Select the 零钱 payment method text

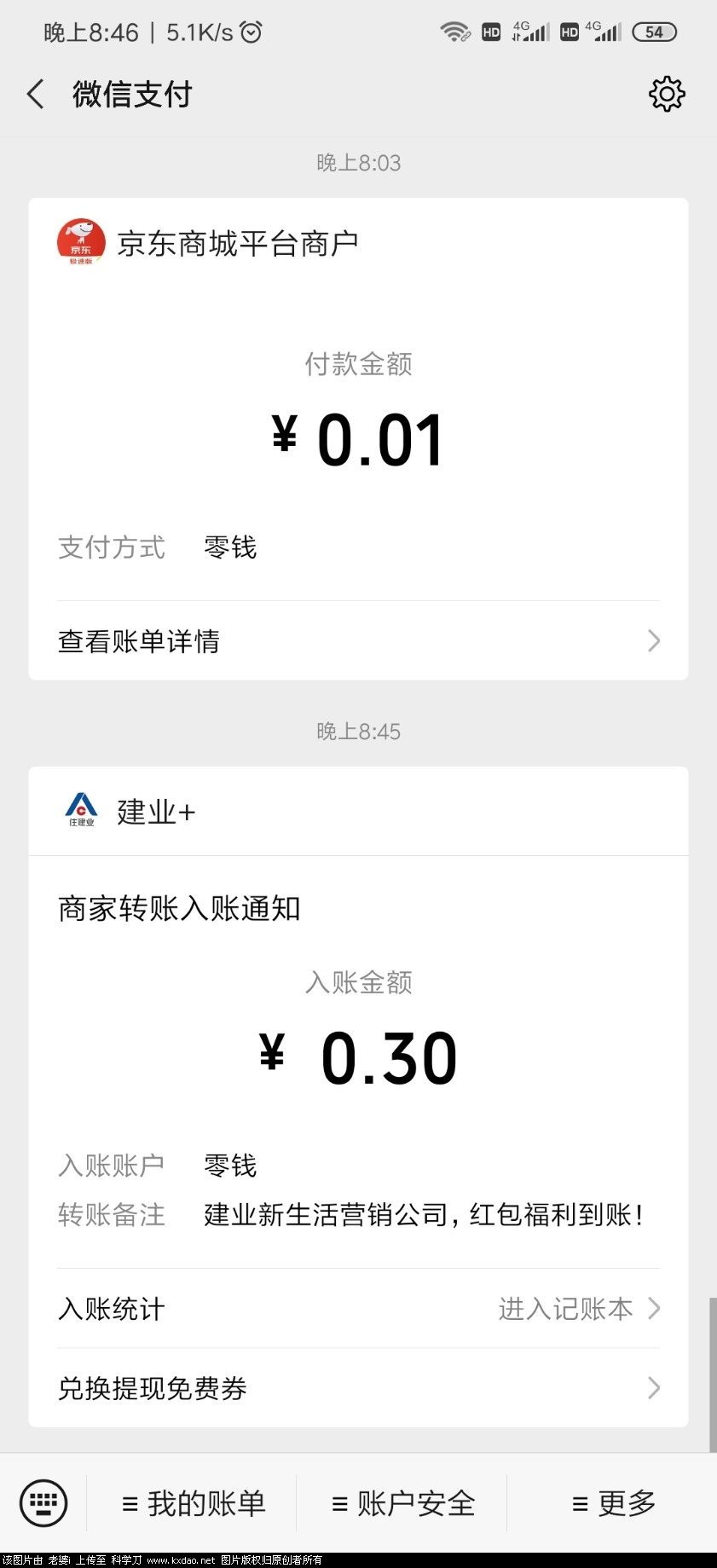tap(228, 548)
